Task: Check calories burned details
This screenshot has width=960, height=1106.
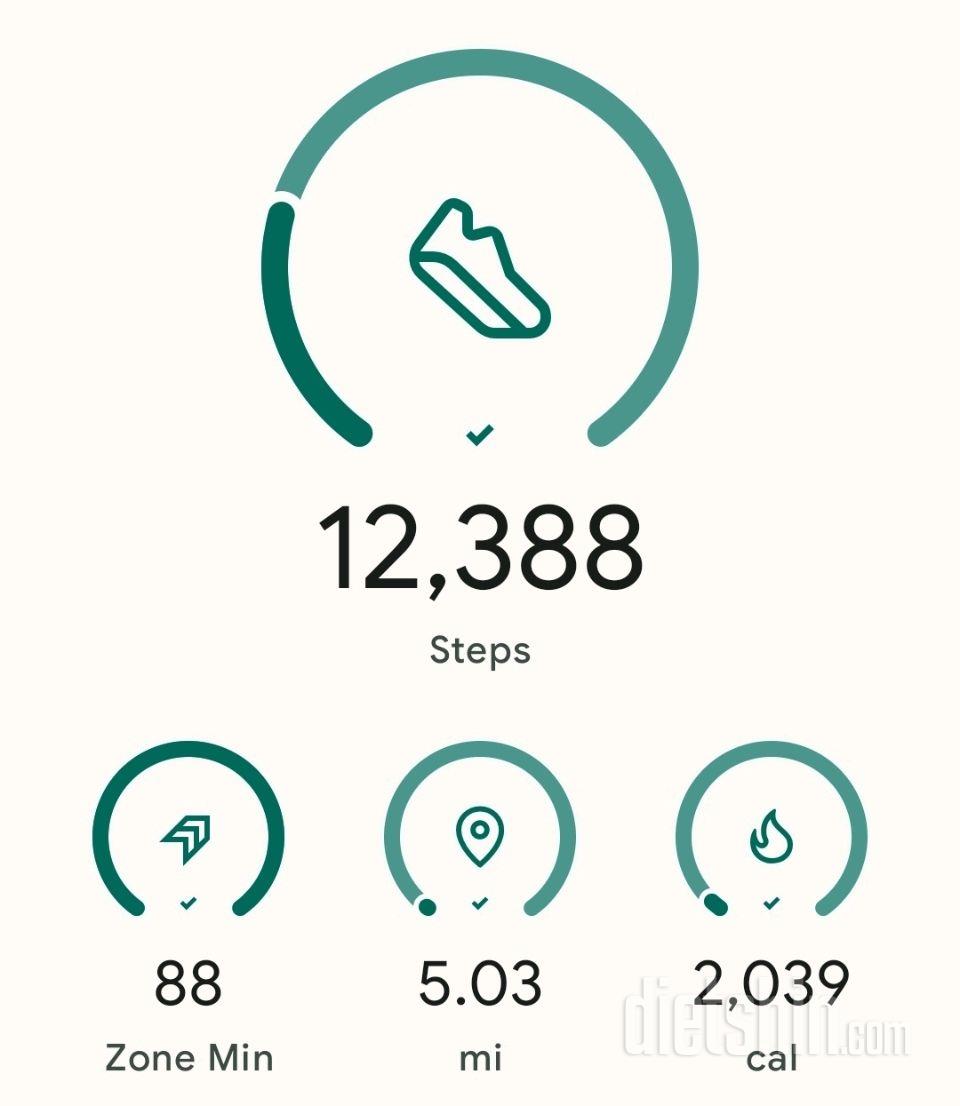Action: pyautogui.click(x=771, y=838)
